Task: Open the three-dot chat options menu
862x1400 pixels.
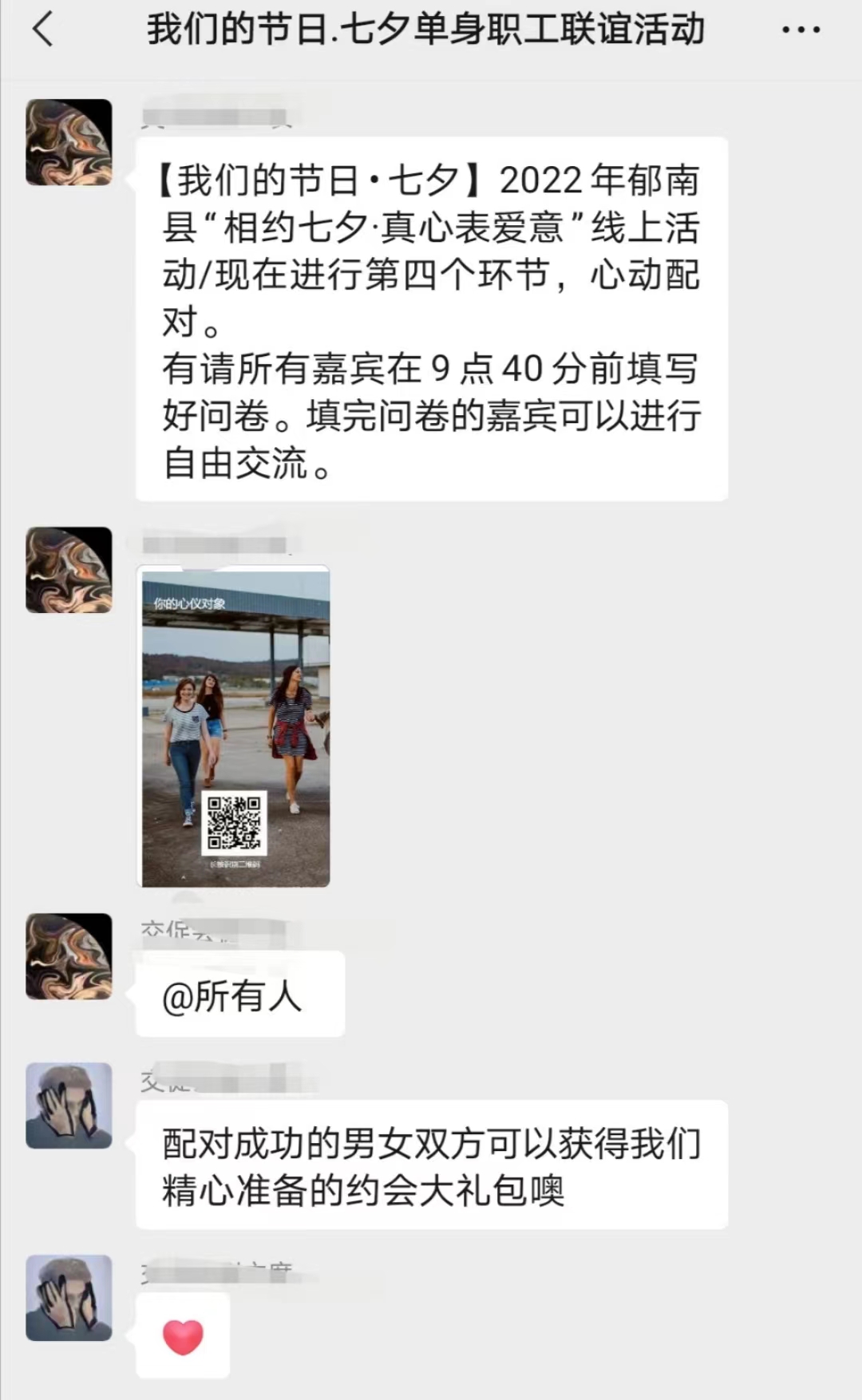Action: pyautogui.click(x=801, y=30)
